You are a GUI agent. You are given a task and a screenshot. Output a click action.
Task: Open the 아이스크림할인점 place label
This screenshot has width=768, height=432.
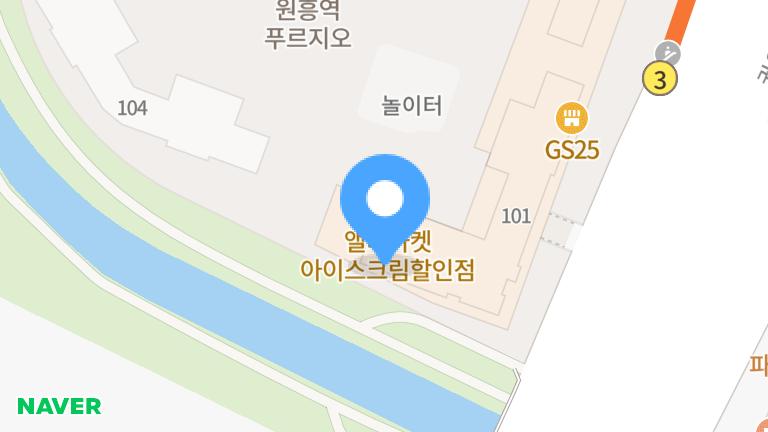click(386, 269)
